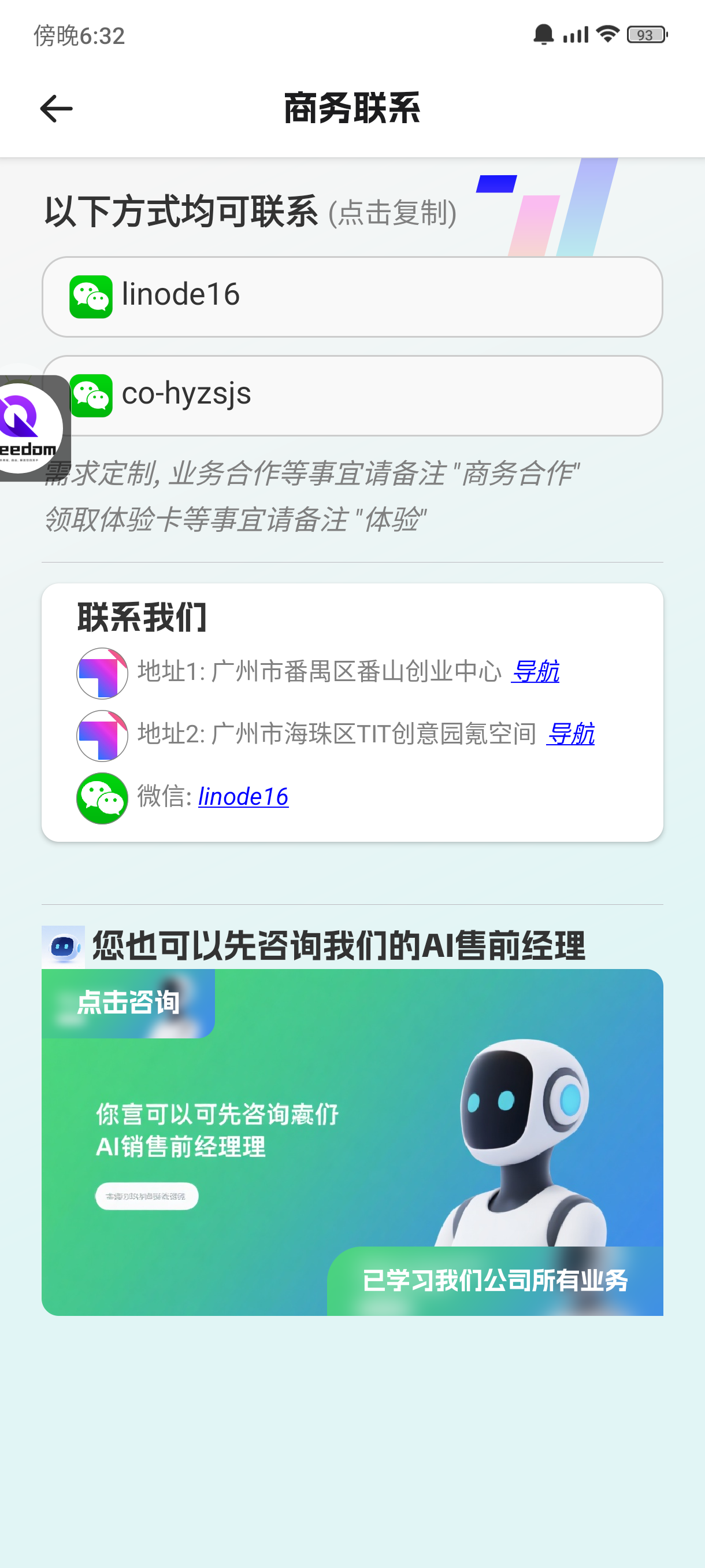Copy the WeChat ID co-hyzsjs
This screenshot has height=1568, width=705.
click(365, 395)
